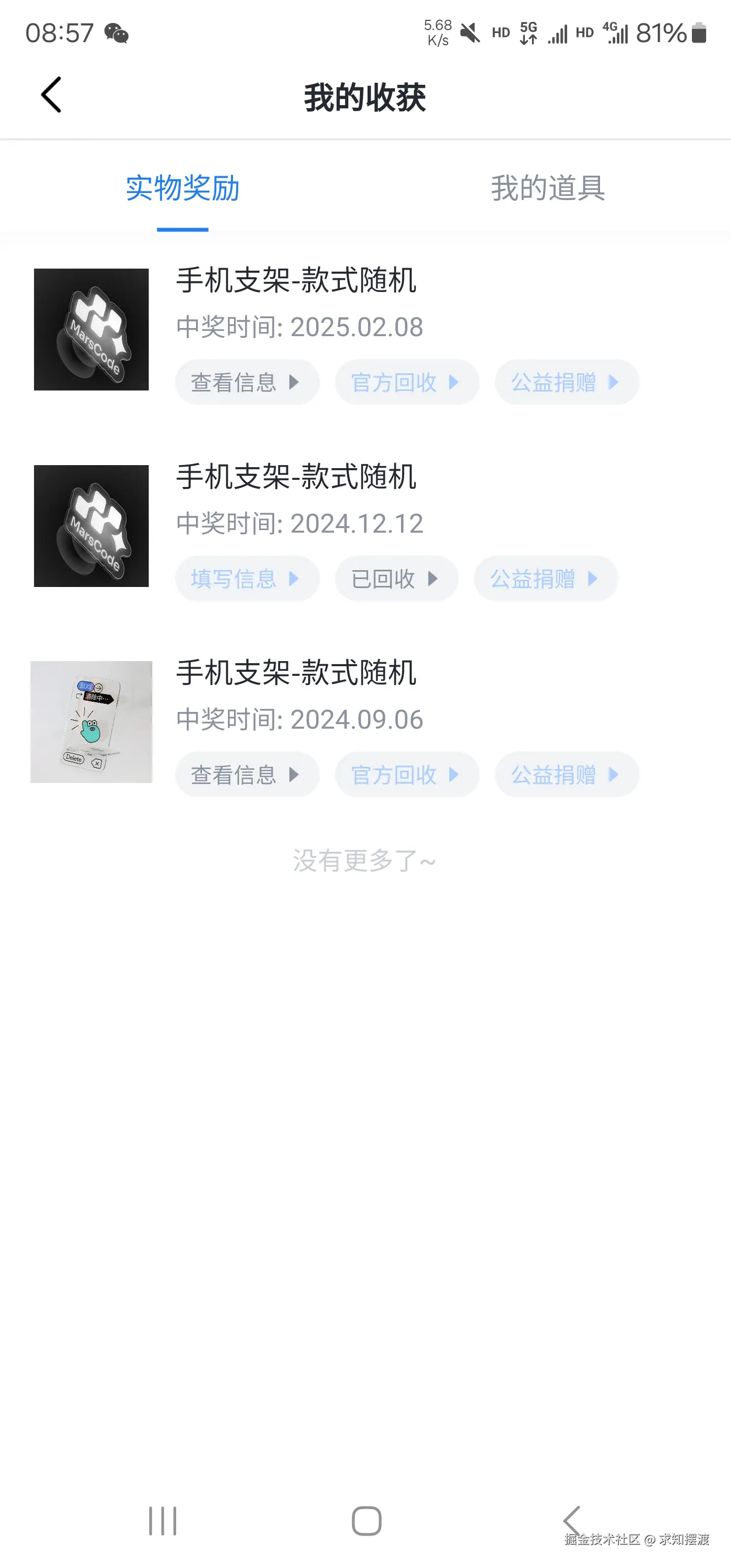Tap 填写信息 for the 2024.12.12 prize
The image size is (731, 1568).
[x=247, y=578]
